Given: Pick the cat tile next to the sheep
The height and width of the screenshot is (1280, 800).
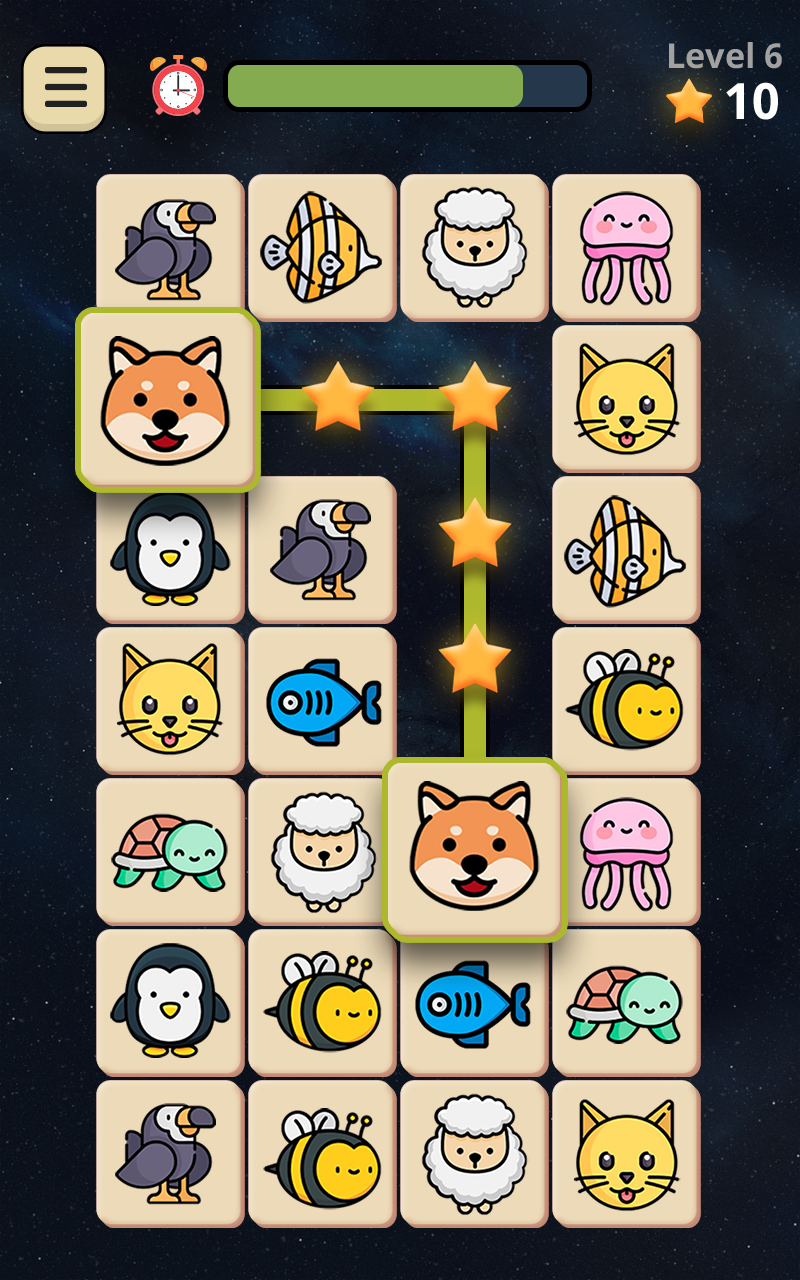Looking at the screenshot, I should [625, 1152].
